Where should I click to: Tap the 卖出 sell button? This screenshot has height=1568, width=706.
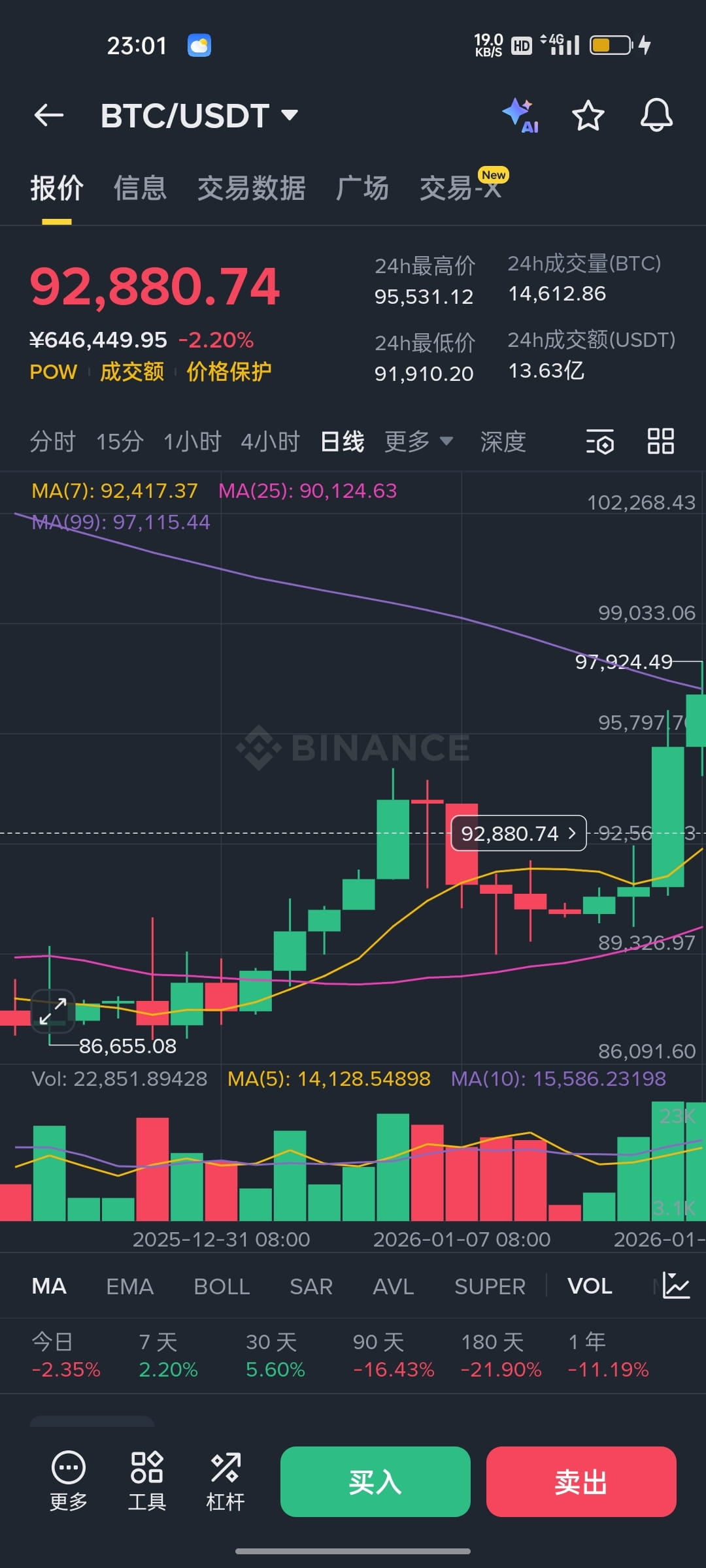click(581, 1482)
